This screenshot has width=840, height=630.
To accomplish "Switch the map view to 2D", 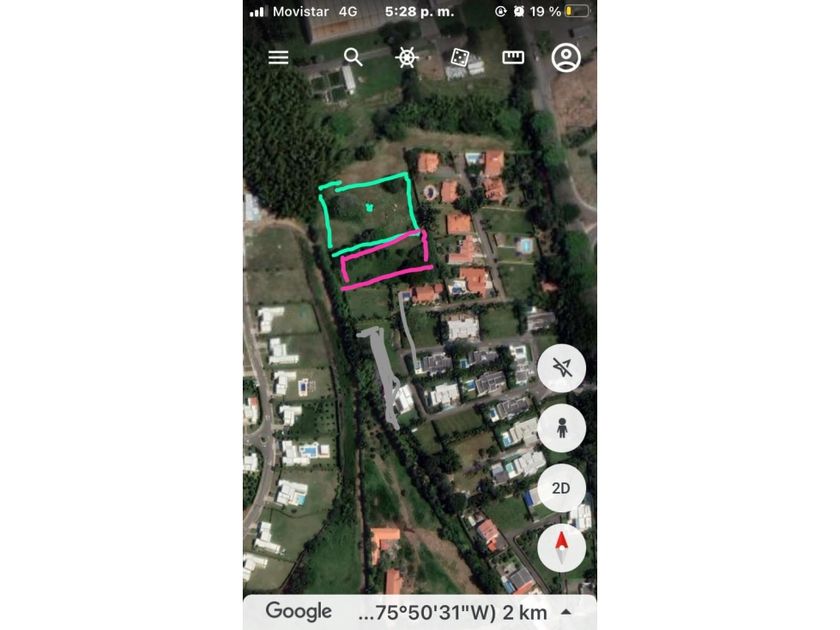I will pyautogui.click(x=561, y=488).
